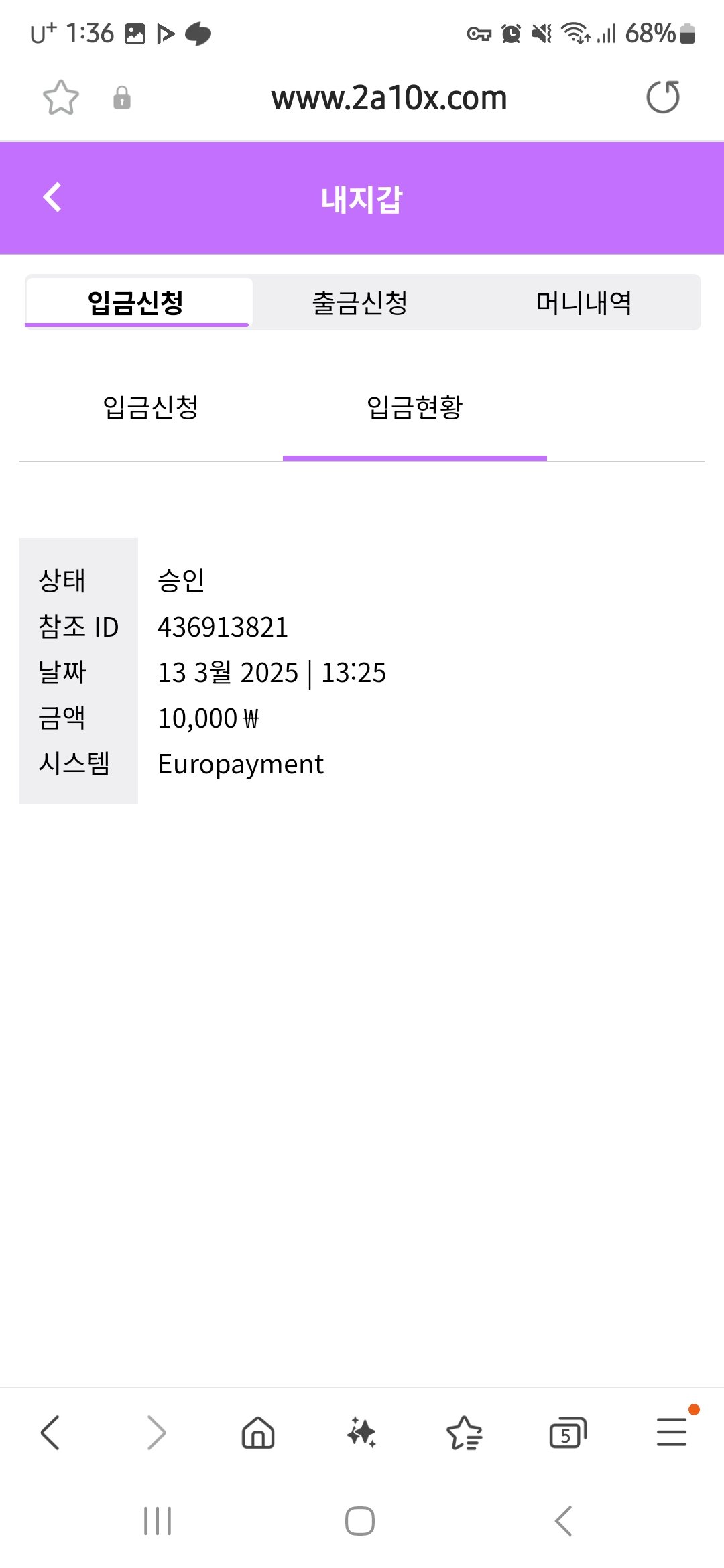Return to the phone home screen
The image size is (724, 1568).
point(360,1521)
